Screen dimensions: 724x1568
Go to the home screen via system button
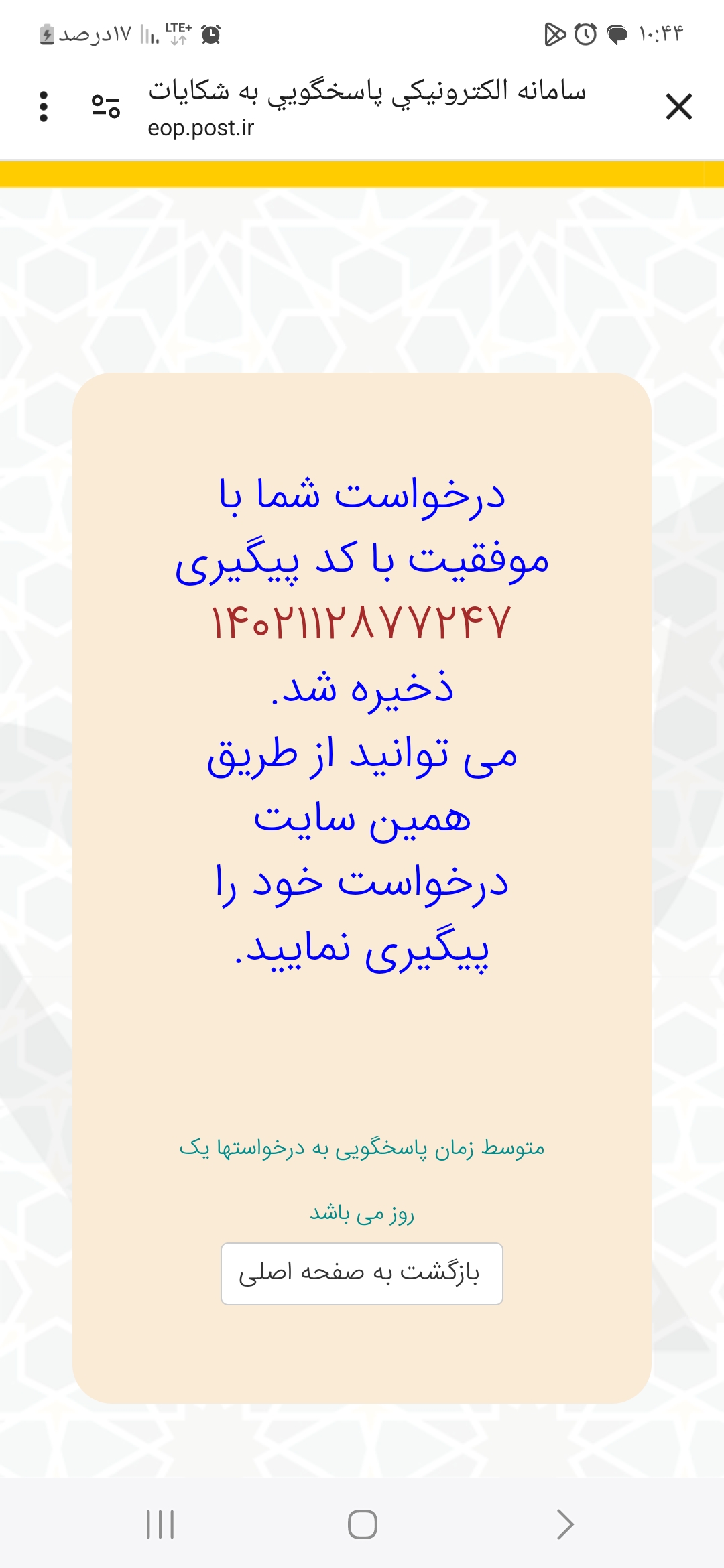click(362, 1524)
